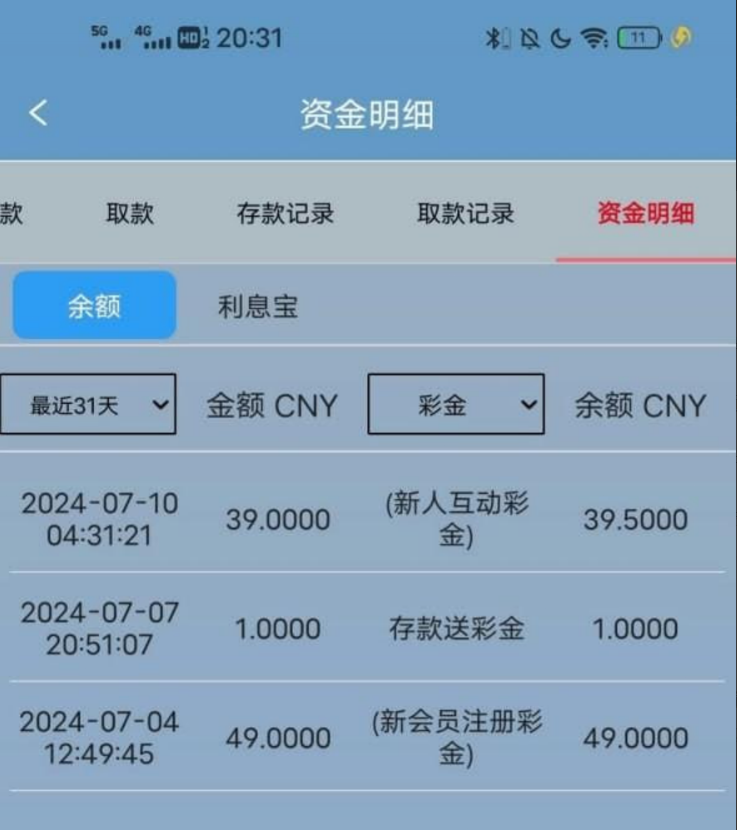
Task: Open the 存款记录 tab
Action: (285, 213)
